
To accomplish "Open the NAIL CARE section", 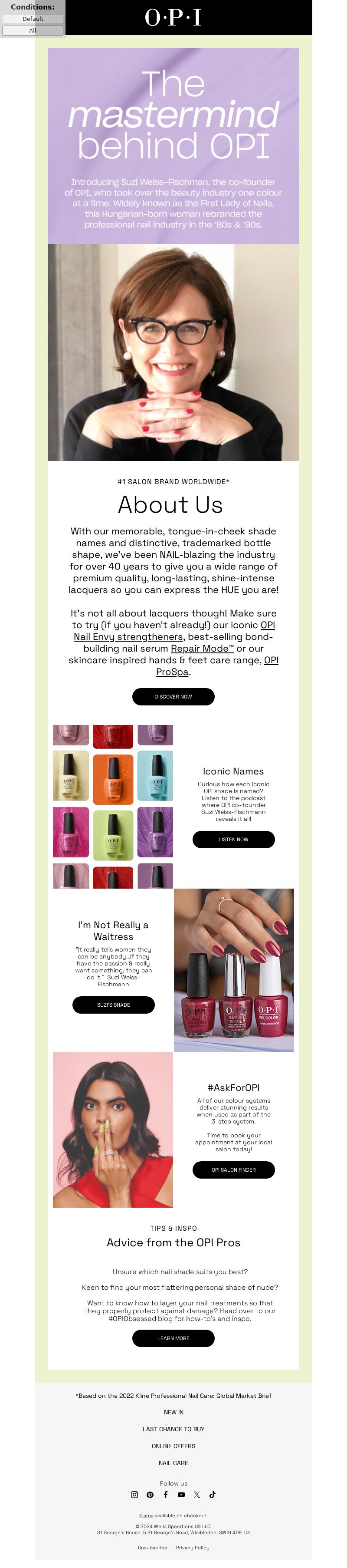I will (x=173, y=1463).
